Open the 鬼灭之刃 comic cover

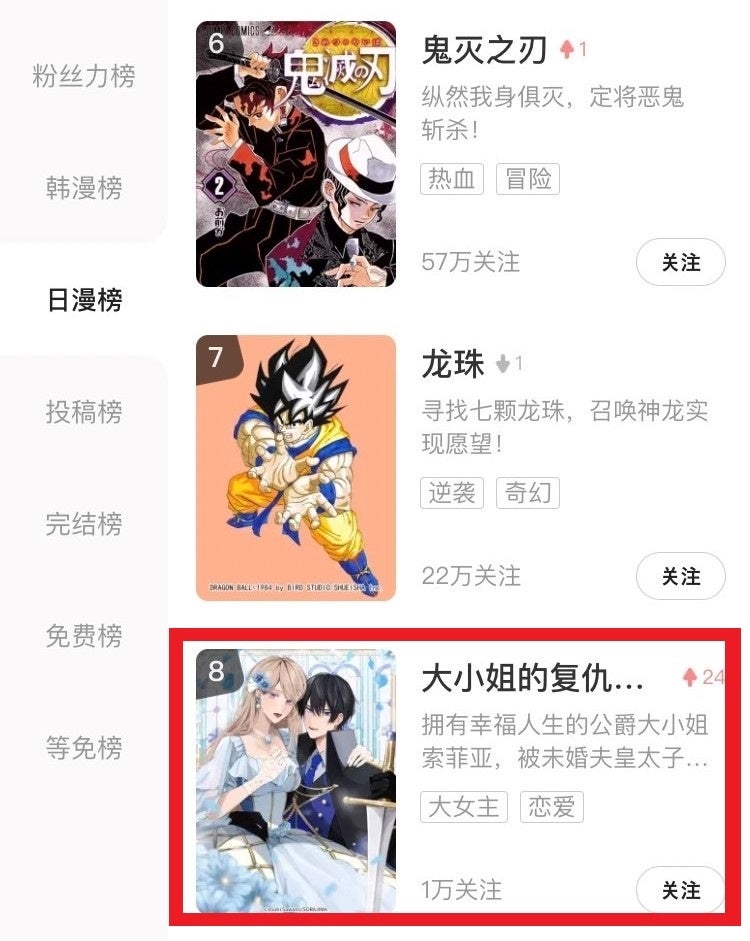point(295,154)
